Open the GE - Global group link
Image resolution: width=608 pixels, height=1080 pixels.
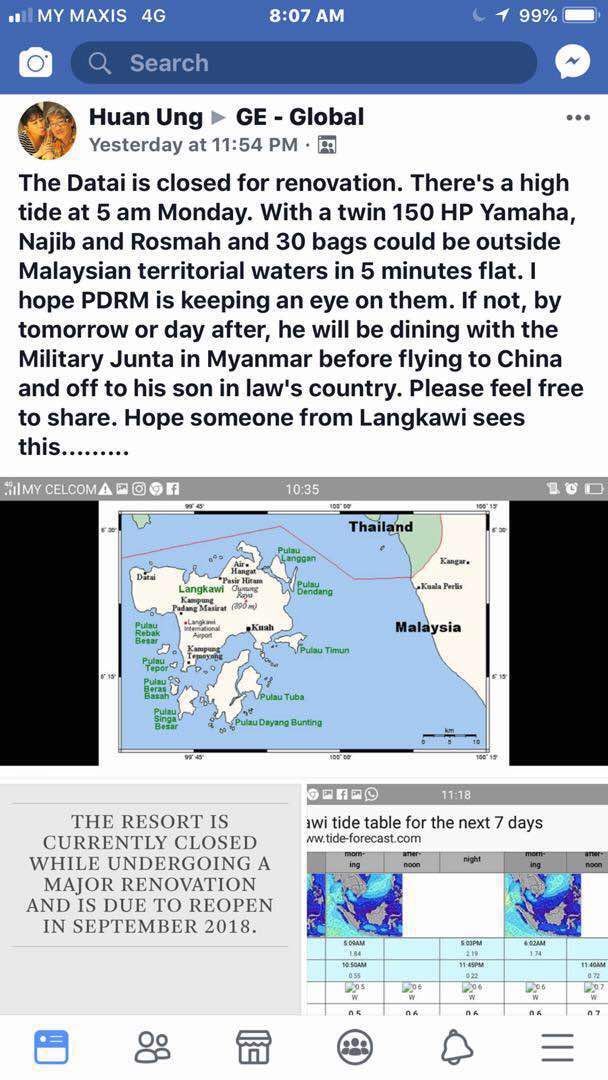point(299,117)
